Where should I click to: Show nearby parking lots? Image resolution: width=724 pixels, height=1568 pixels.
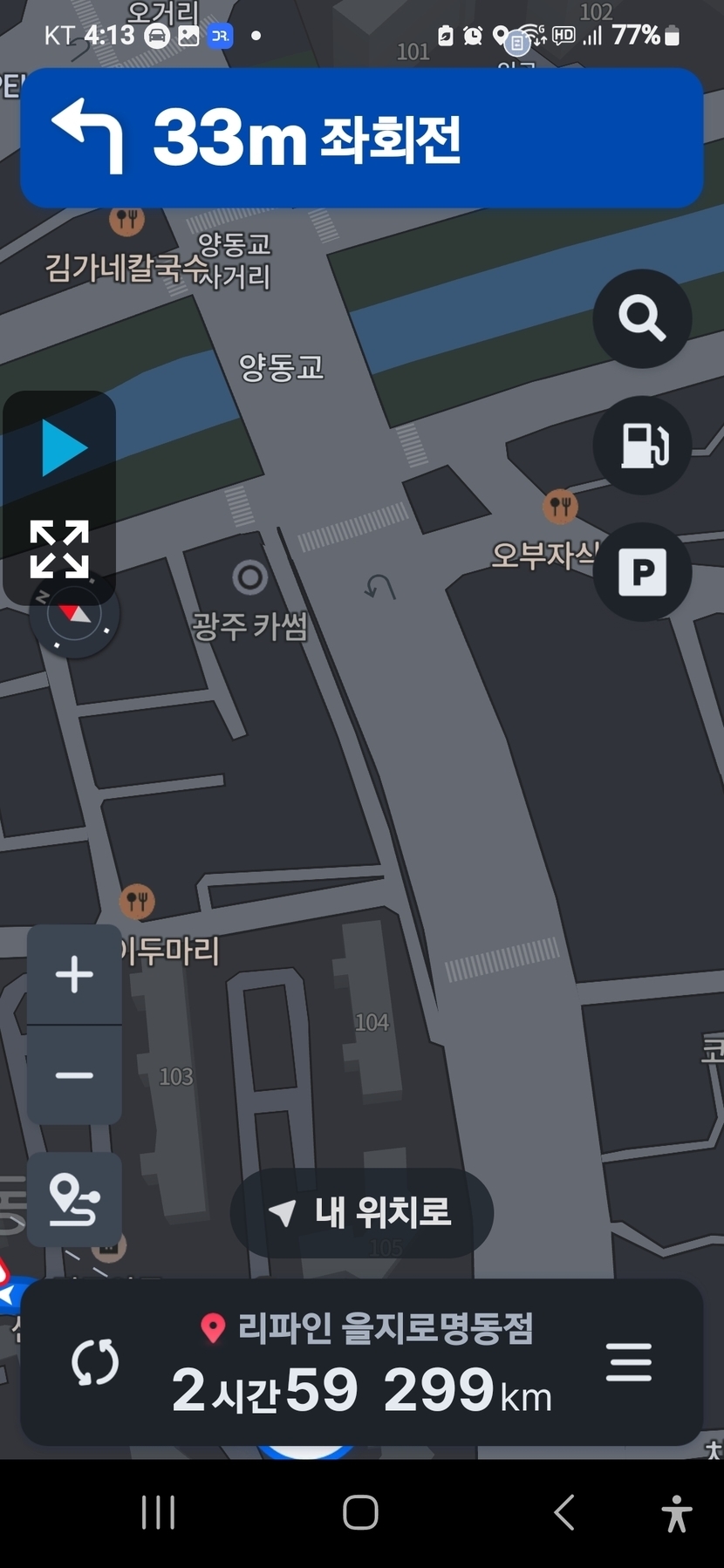[642, 572]
